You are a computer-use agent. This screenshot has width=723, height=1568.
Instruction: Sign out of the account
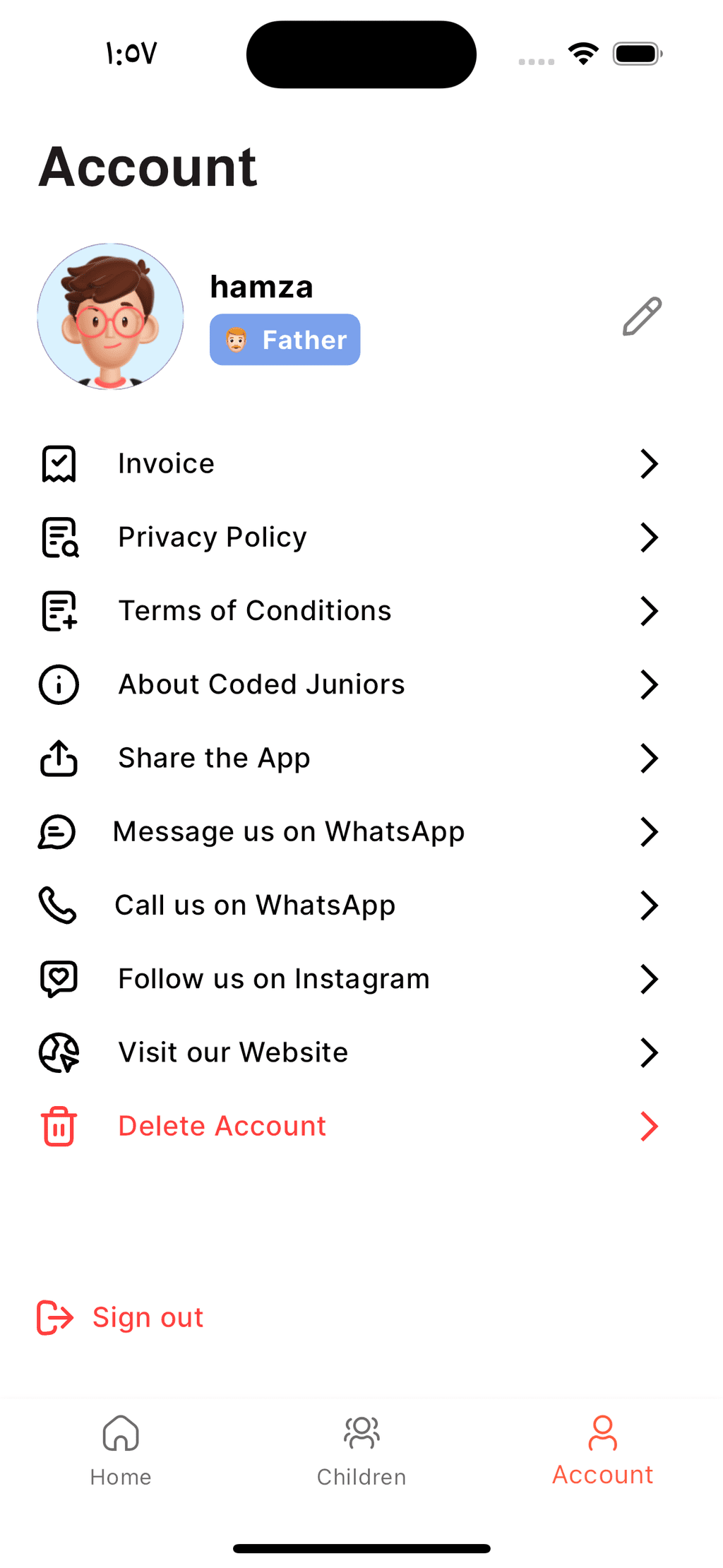[x=120, y=1318]
